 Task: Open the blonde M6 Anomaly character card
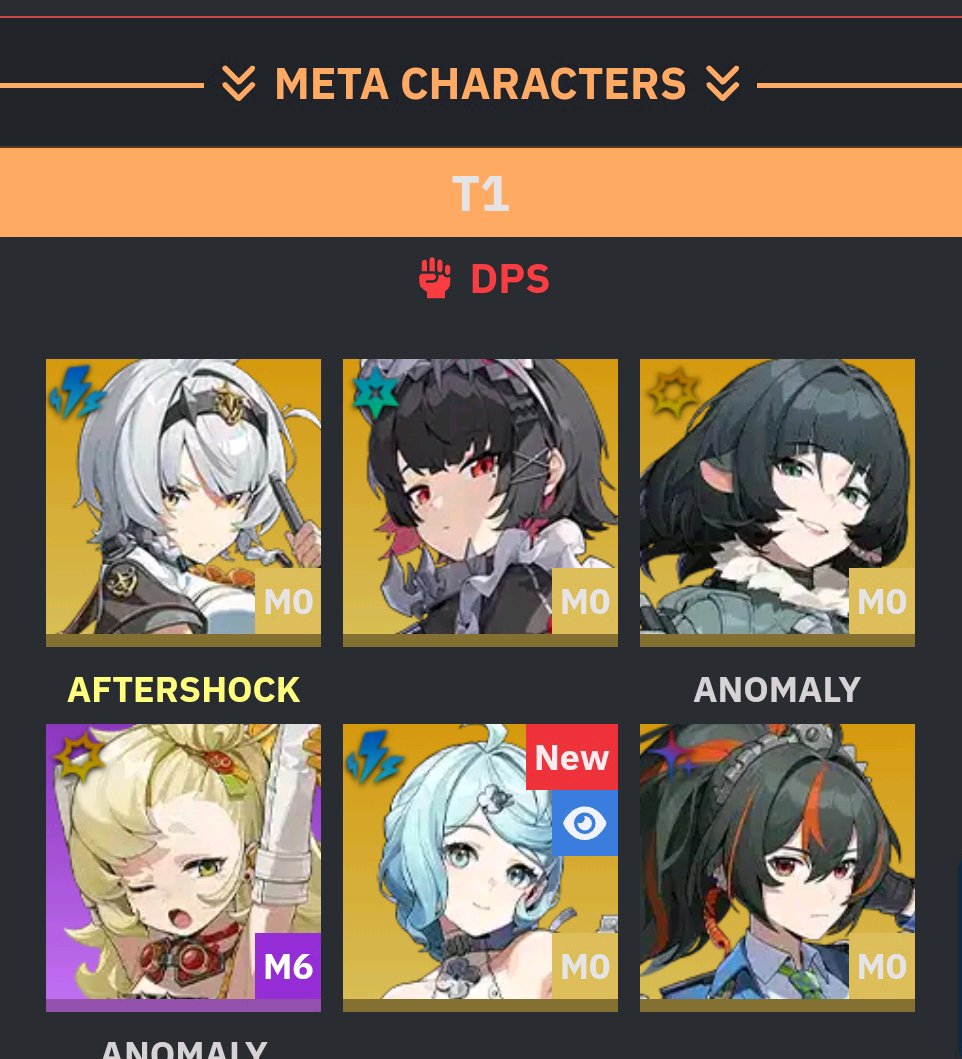click(183, 867)
